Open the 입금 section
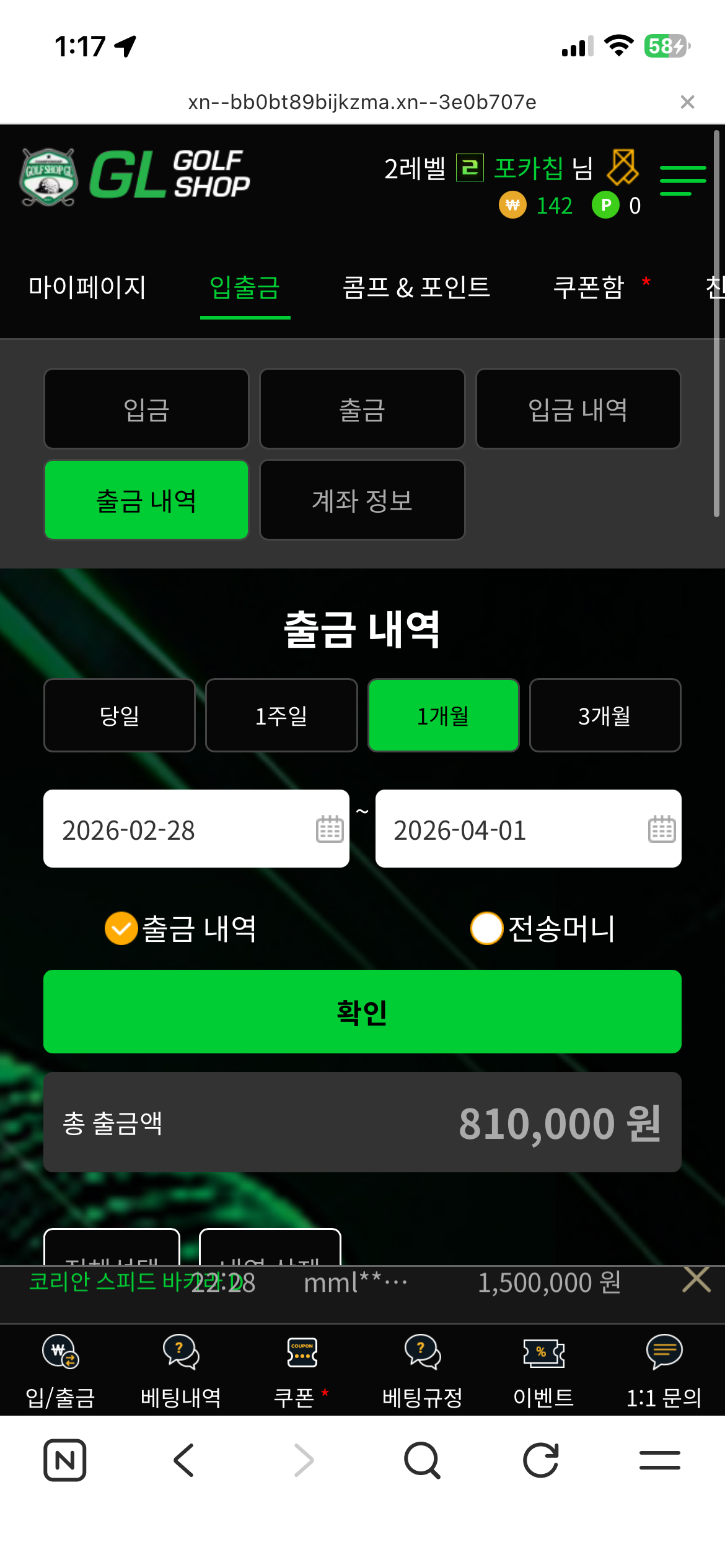Viewport: 725px width, 1568px height. (146, 409)
